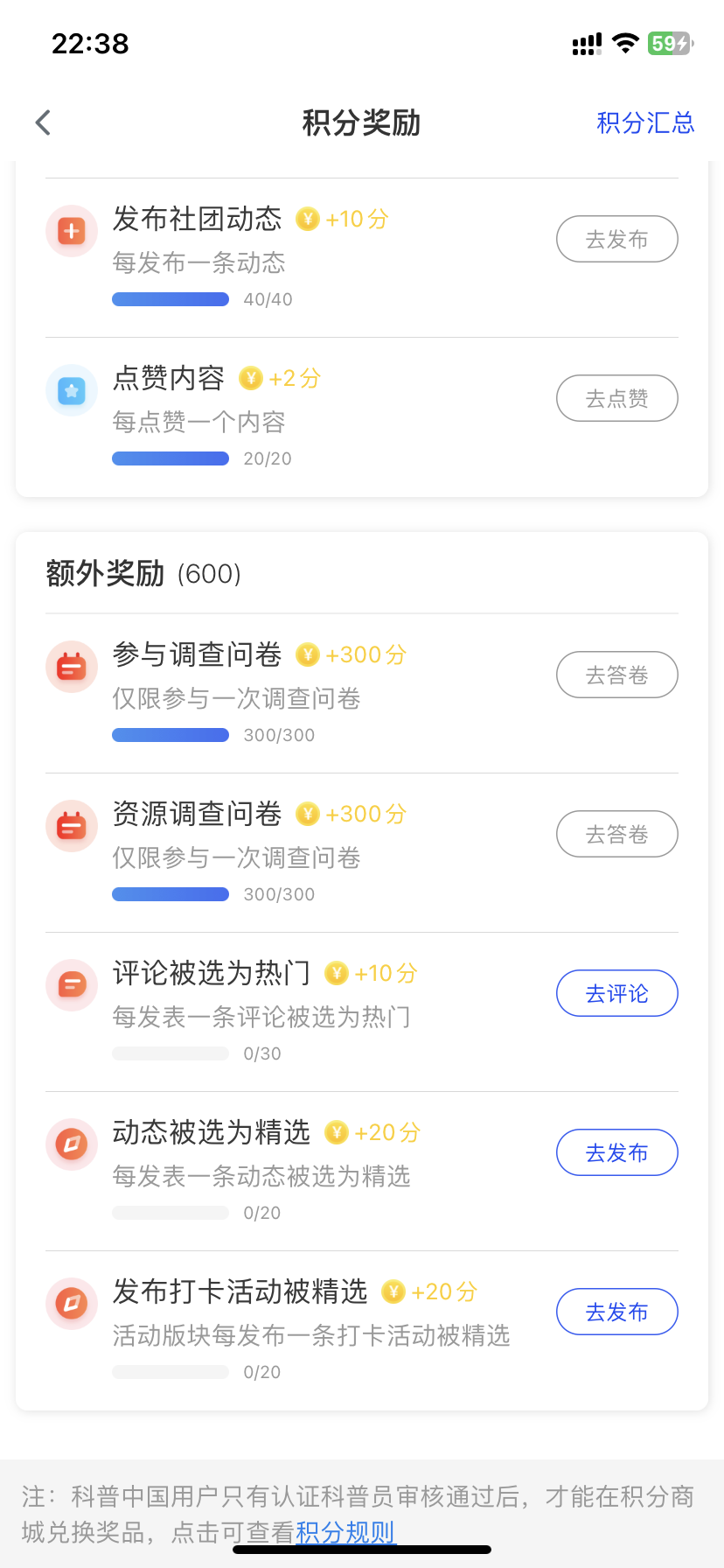
Task: Open the 积分规则 link
Action: click(345, 1532)
